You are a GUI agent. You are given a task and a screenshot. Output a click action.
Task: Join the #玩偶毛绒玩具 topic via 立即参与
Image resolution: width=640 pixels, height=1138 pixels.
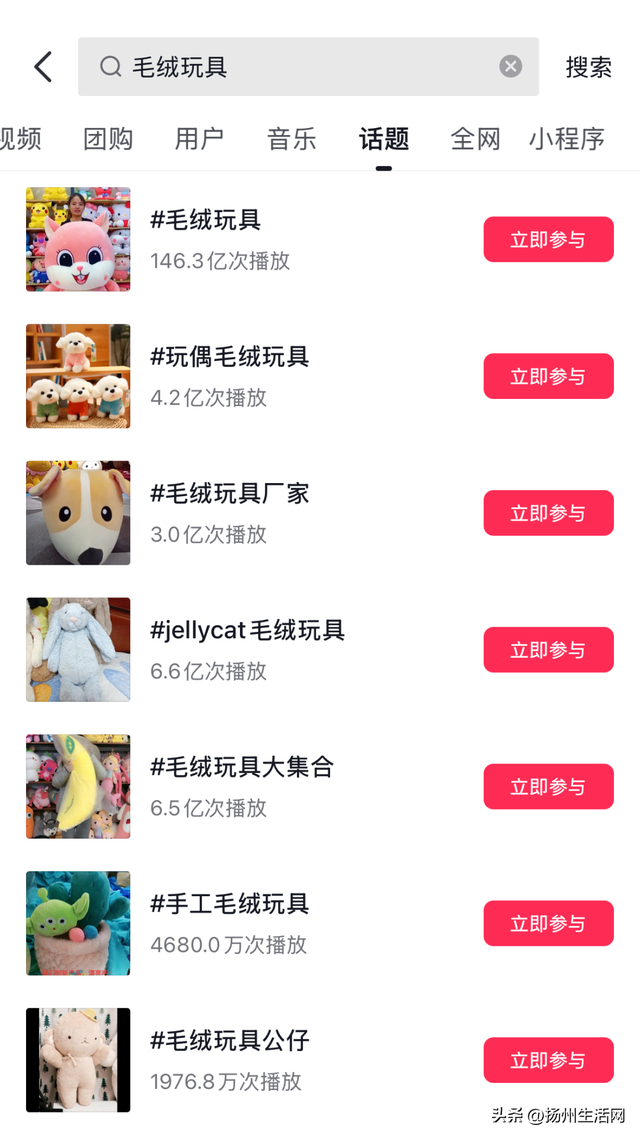click(548, 376)
